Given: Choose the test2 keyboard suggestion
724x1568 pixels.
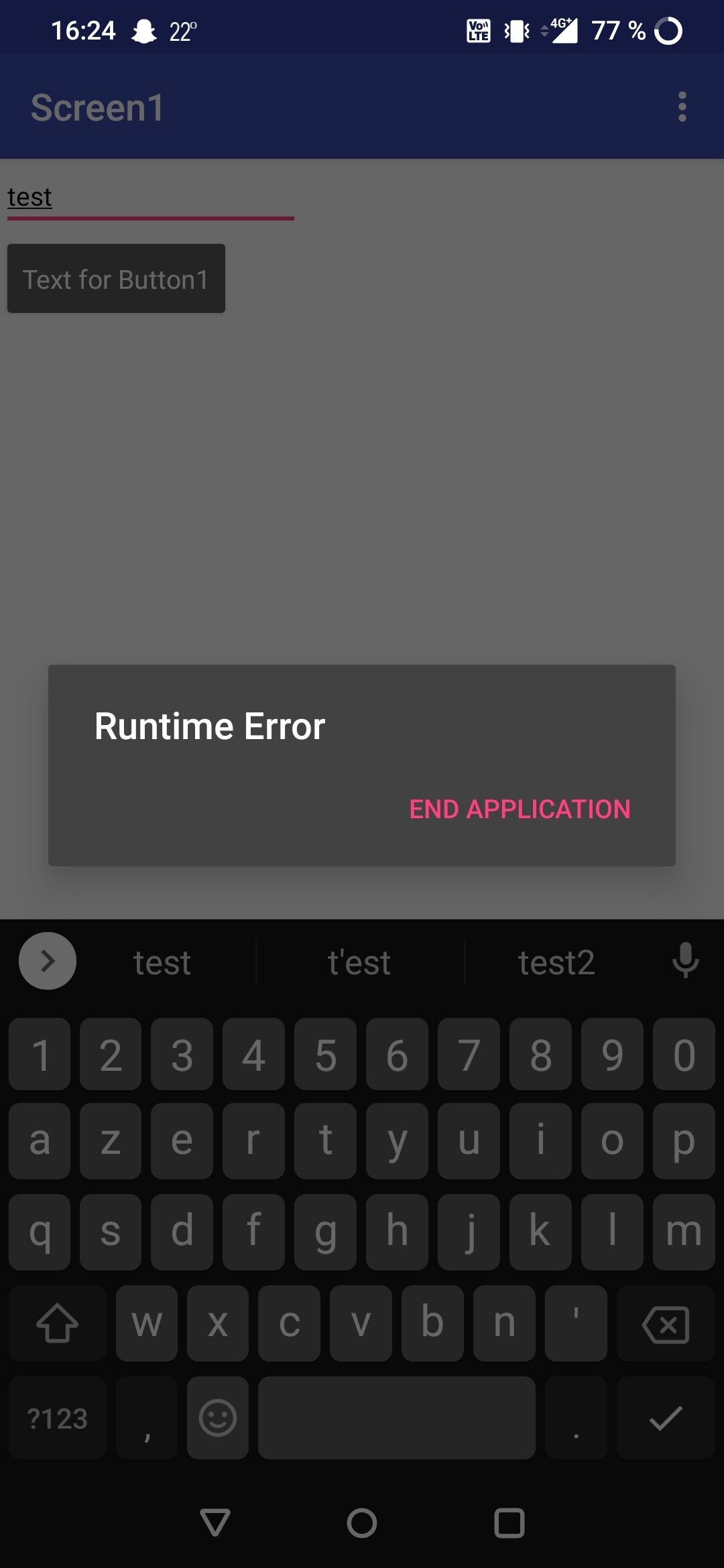Looking at the screenshot, I should point(556,963).
